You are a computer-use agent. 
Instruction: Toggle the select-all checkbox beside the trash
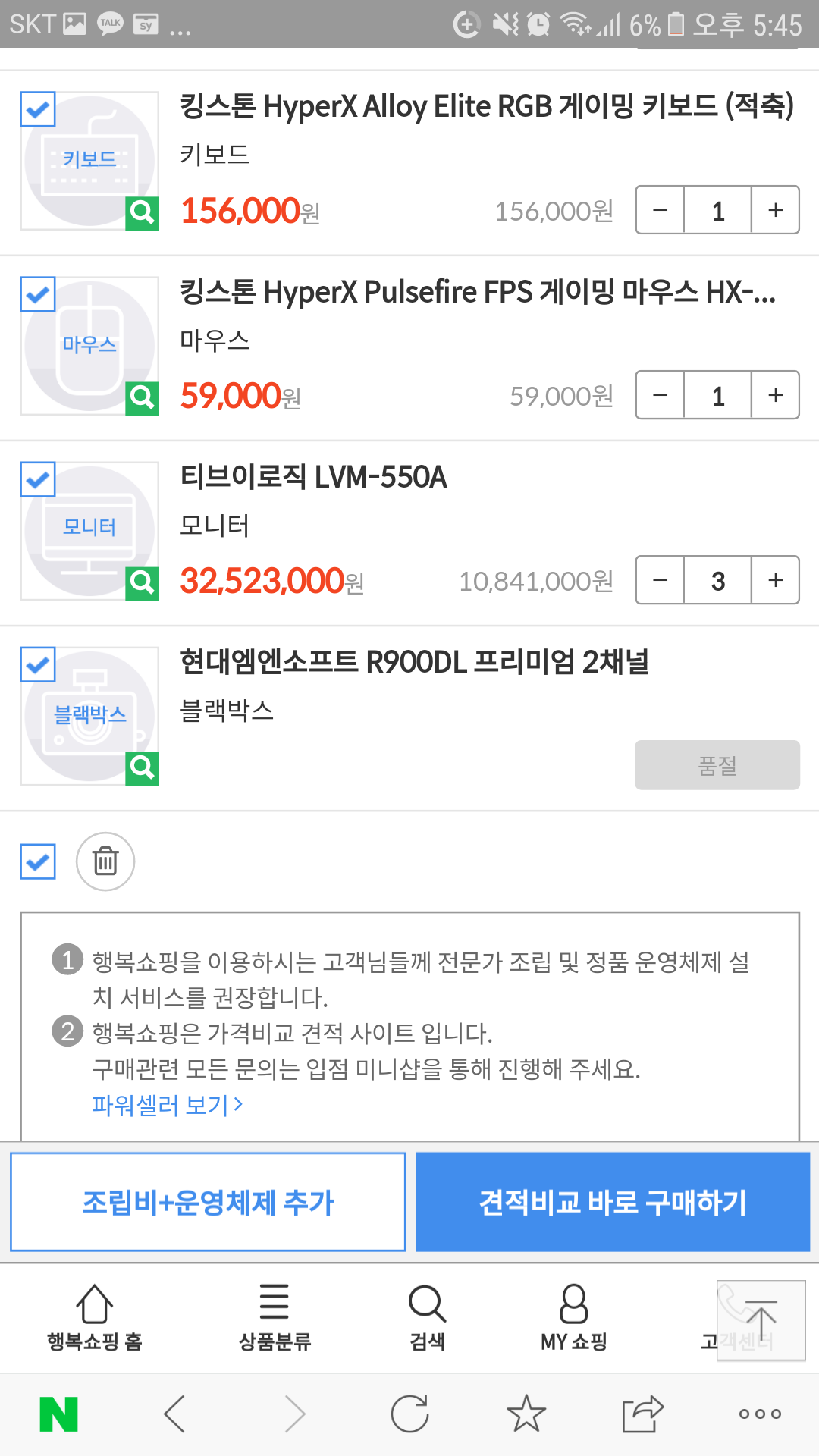[x=38, y=861]
